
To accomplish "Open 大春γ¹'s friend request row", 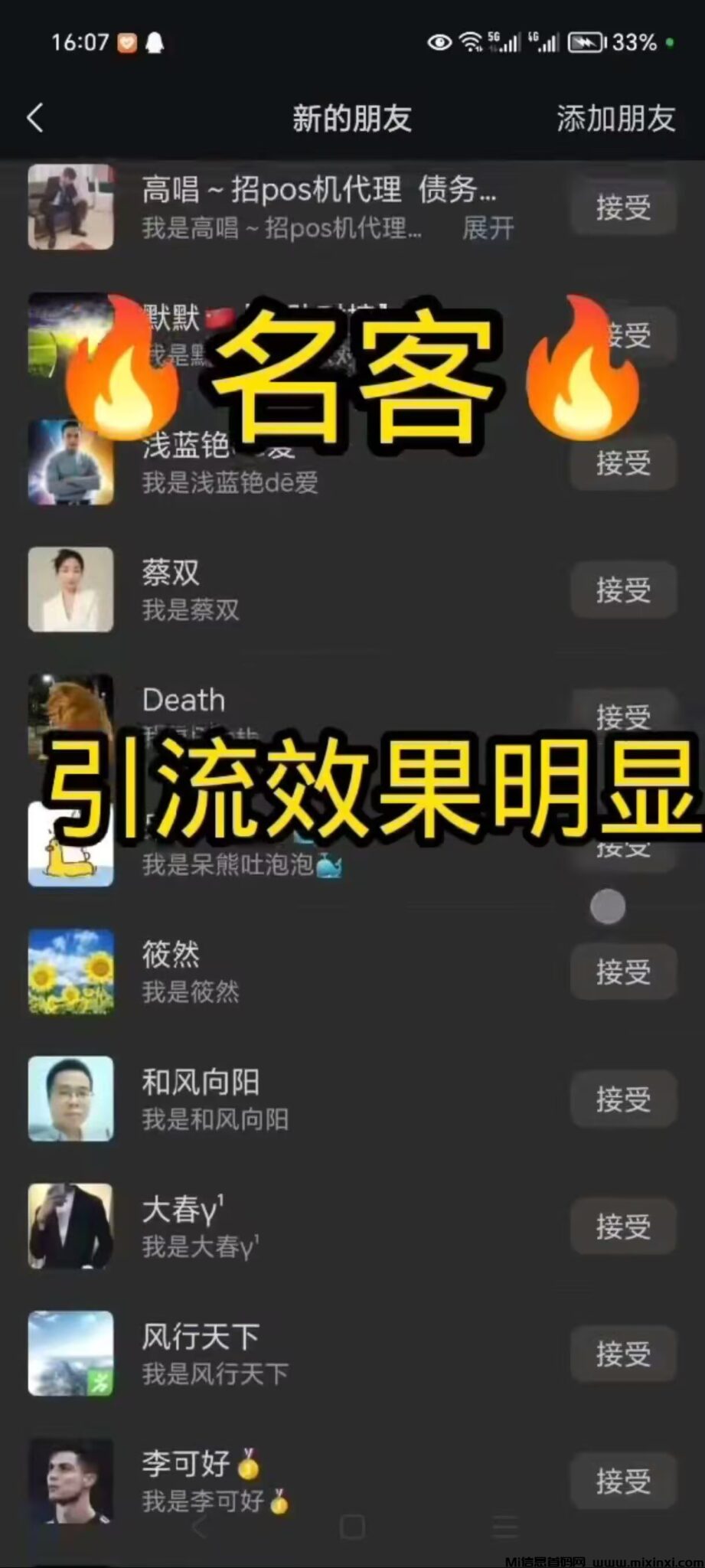I will (x=306, y=1227).
